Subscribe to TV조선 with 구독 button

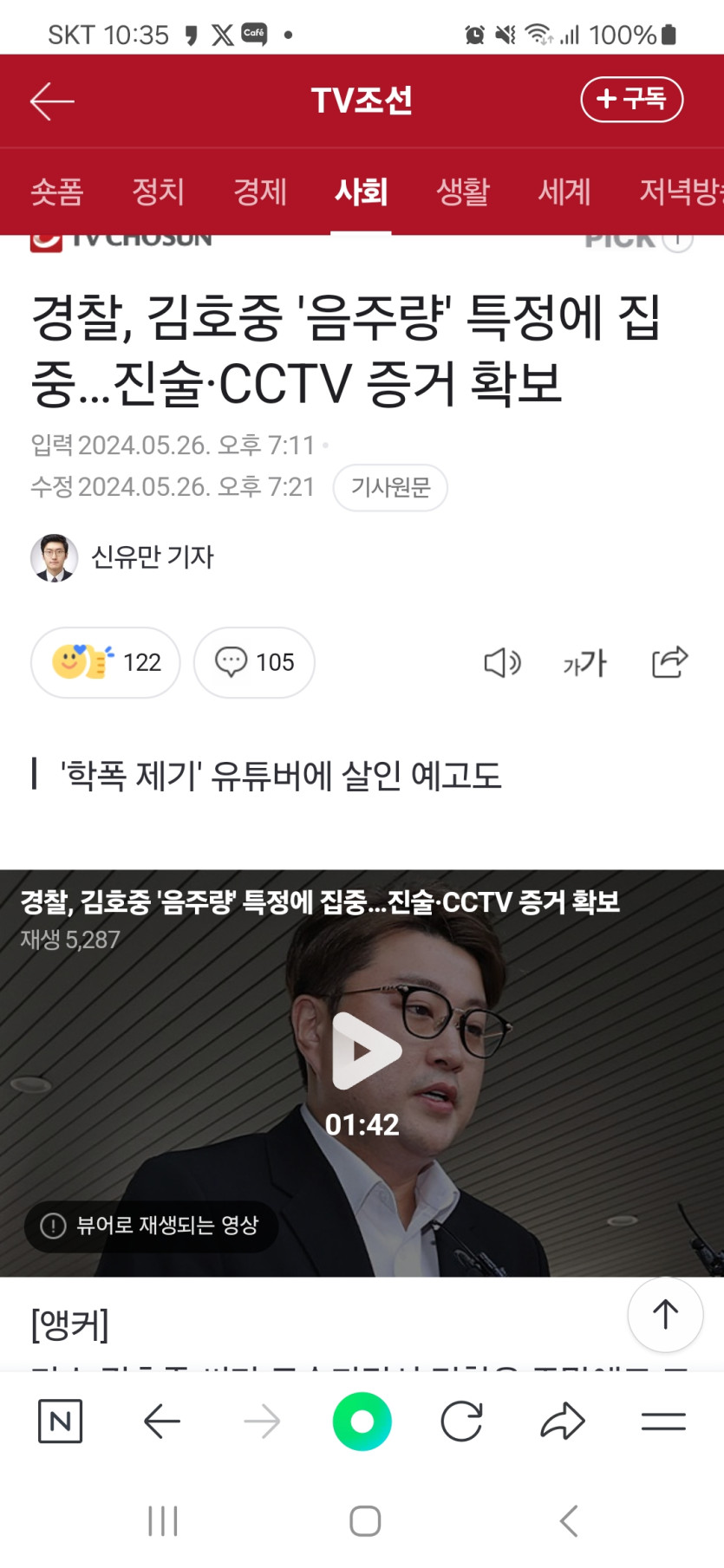tap(631, 100)
